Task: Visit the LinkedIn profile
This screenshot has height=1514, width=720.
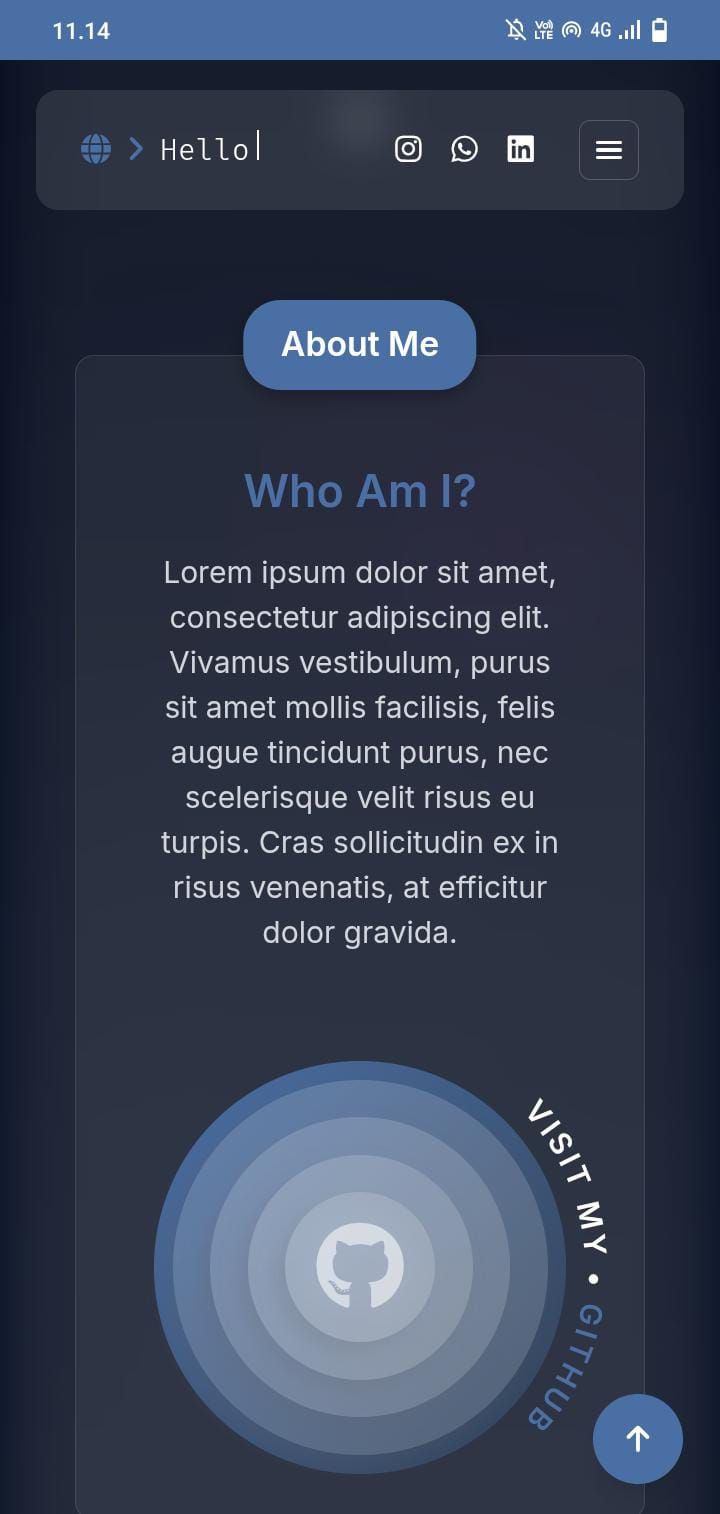Action: (520, 149)
